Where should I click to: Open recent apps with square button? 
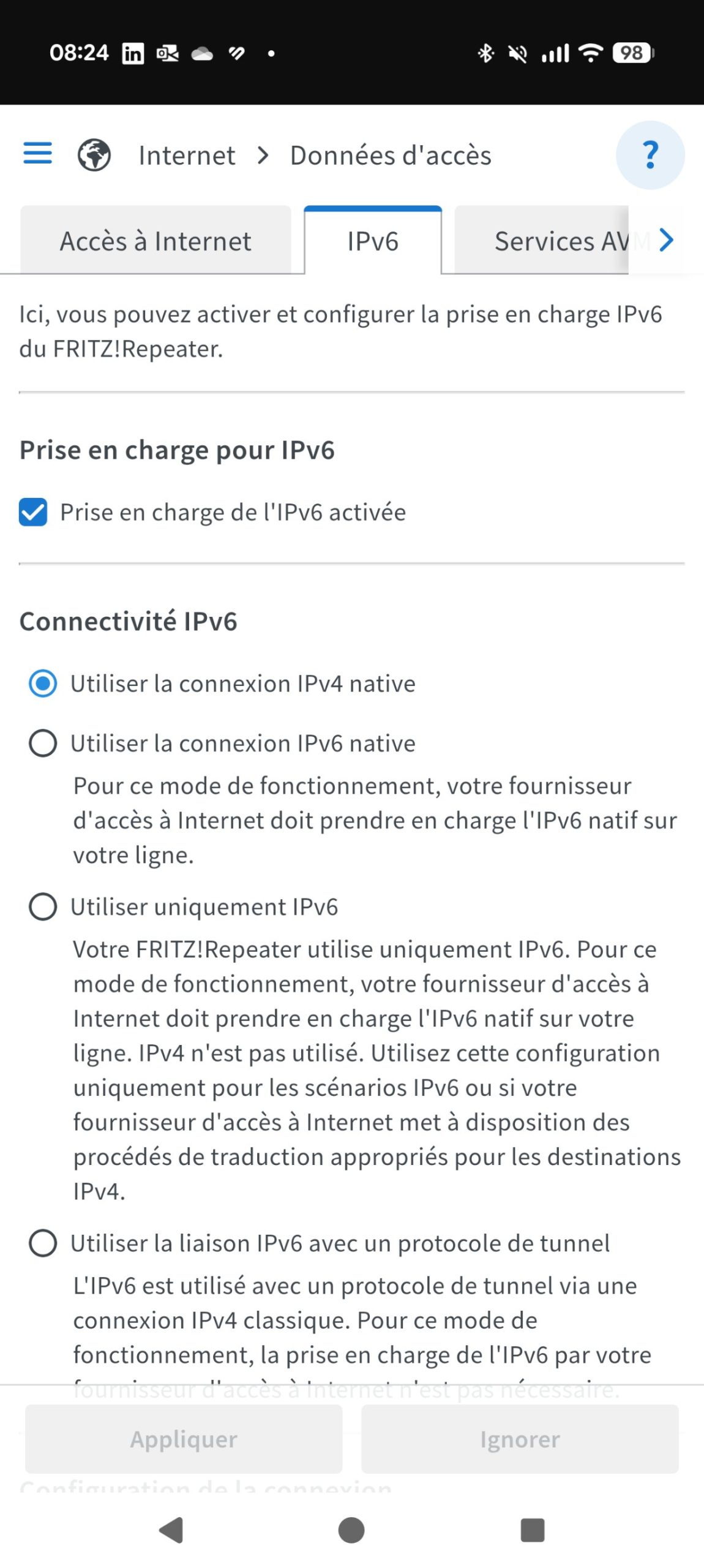(x=532, y=1530)
